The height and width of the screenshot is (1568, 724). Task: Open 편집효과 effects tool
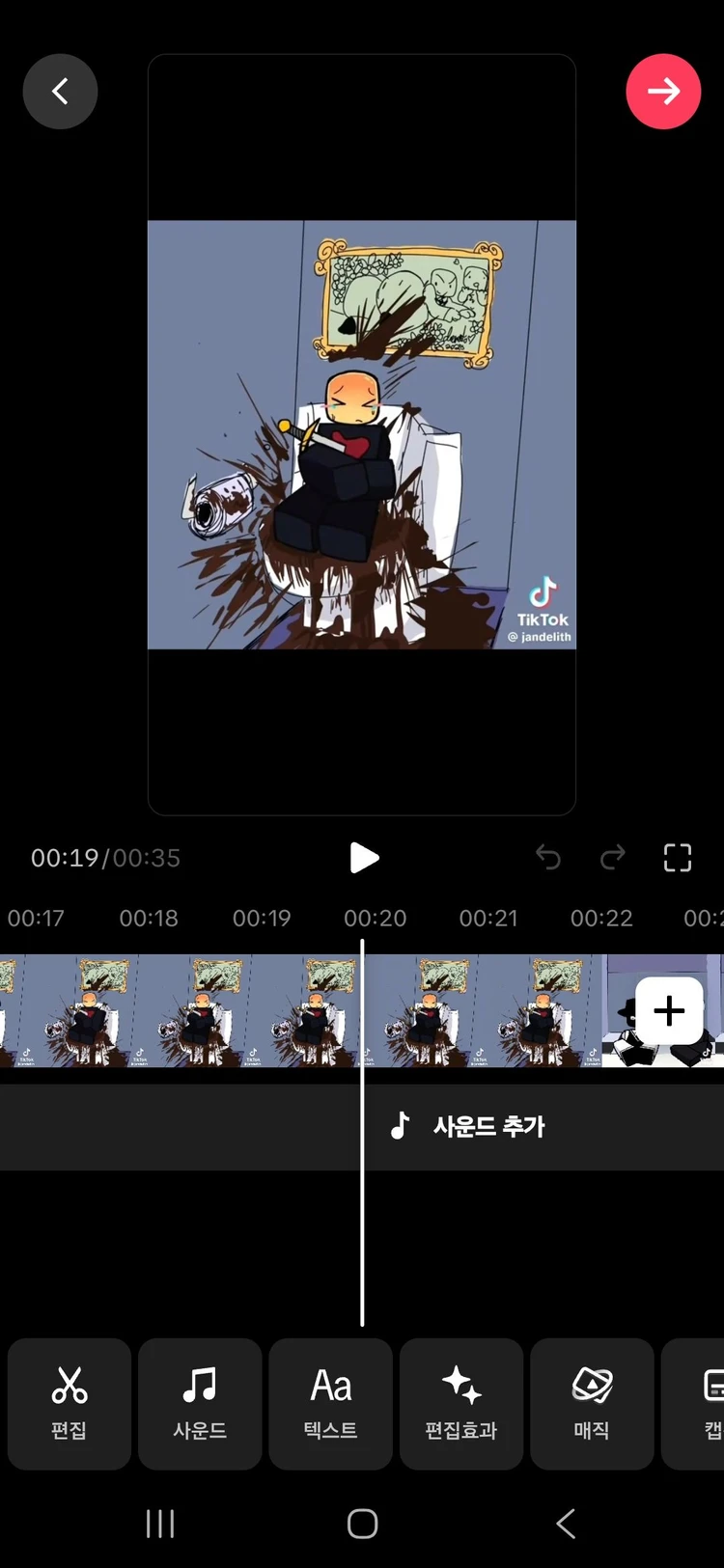click(x=461, y=1403)
